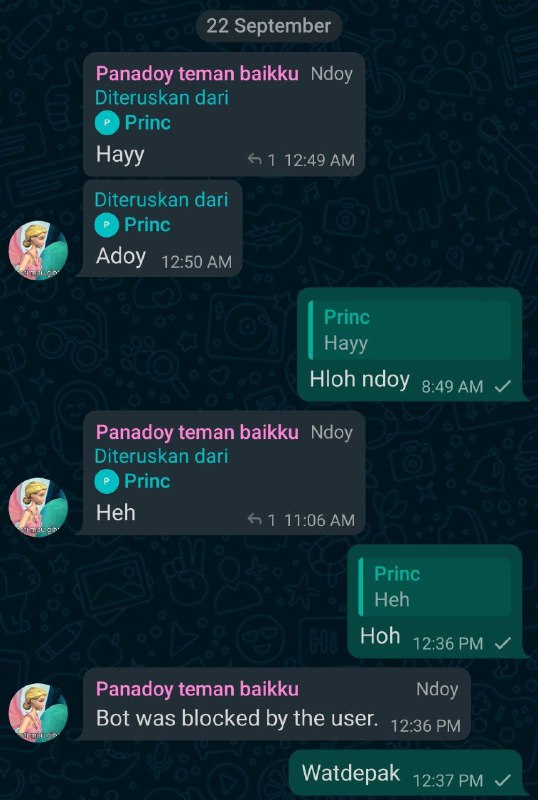Tap sender name on the bot blocked message

pos(197,689)
